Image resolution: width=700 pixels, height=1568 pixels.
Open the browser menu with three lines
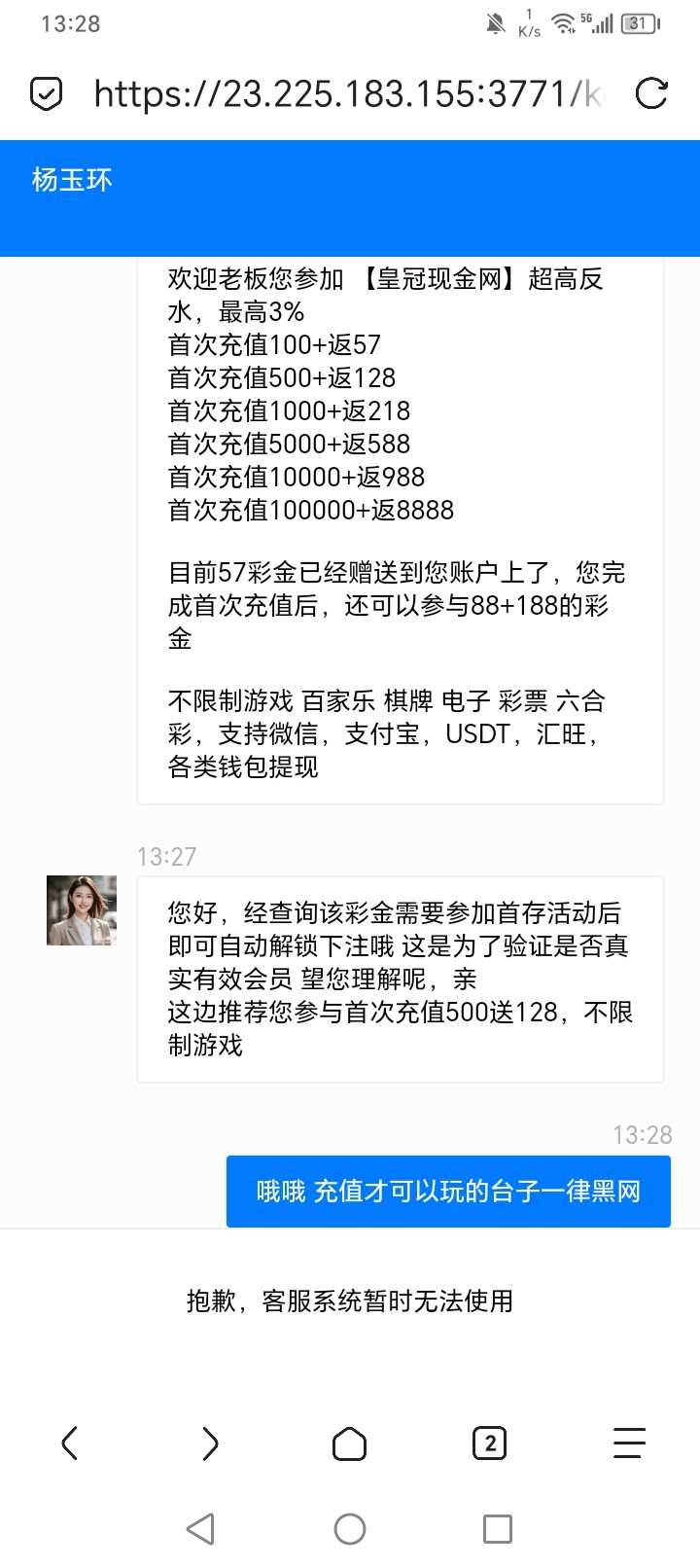point(629,1443)
